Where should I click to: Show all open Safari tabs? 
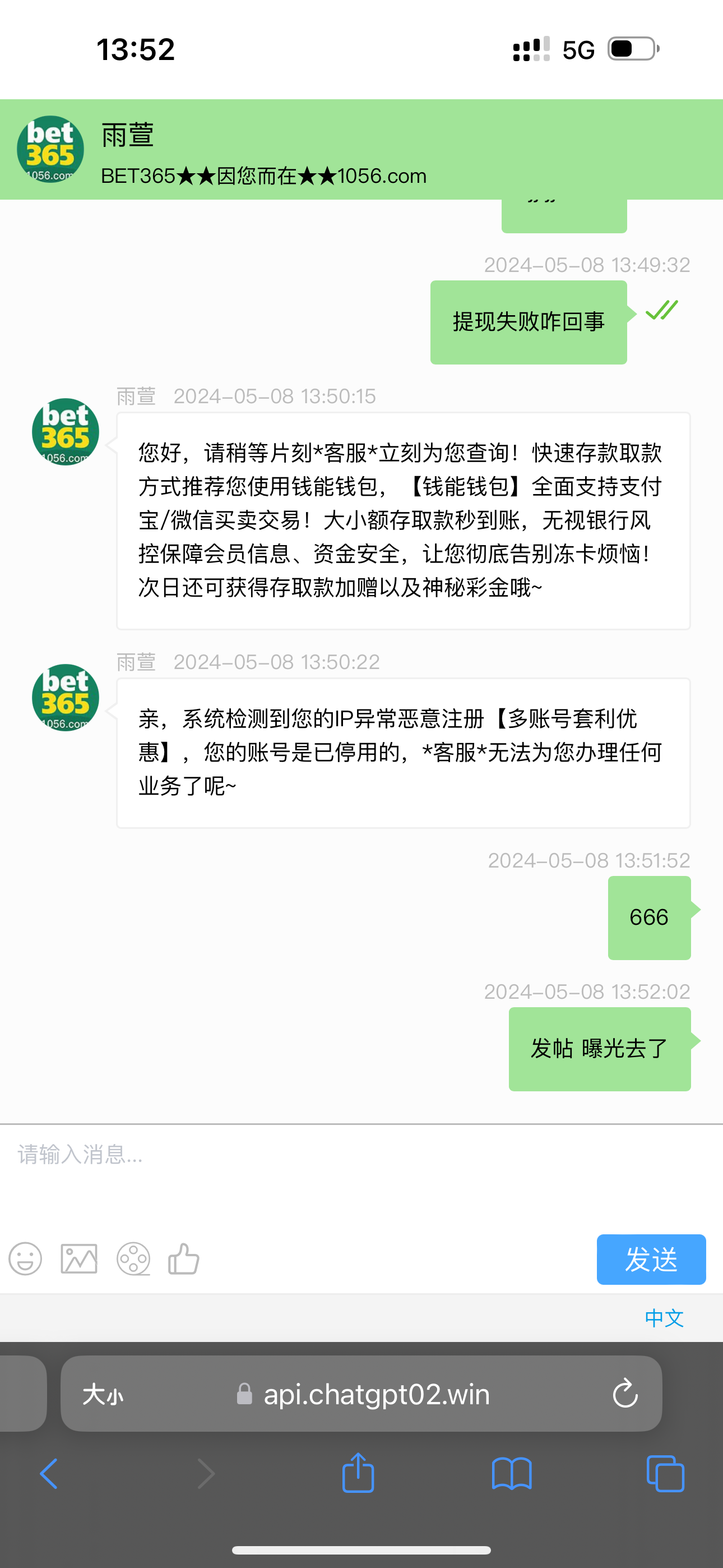665,1474
